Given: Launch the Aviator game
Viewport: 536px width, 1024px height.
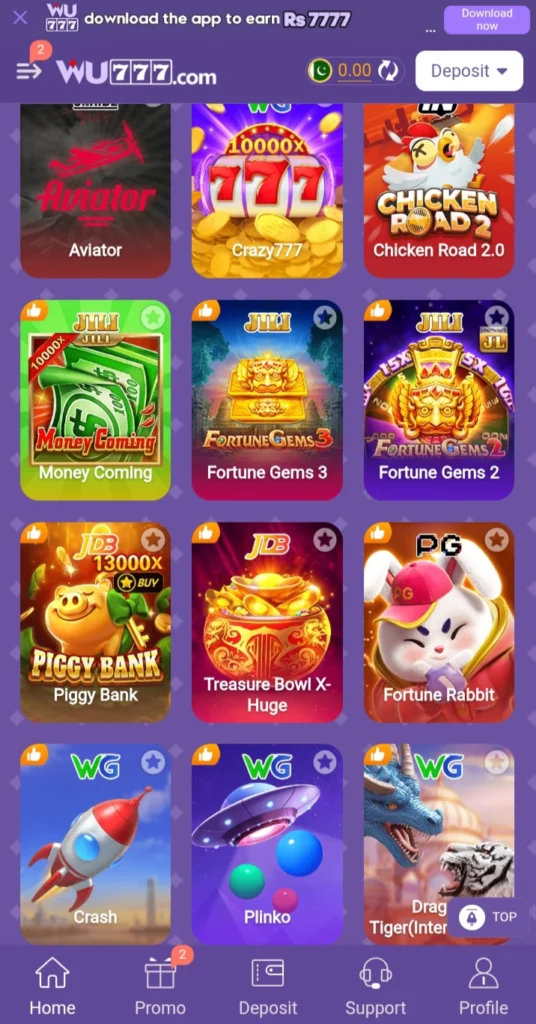Looking at the screenshot, I should (x=95, y=190).
